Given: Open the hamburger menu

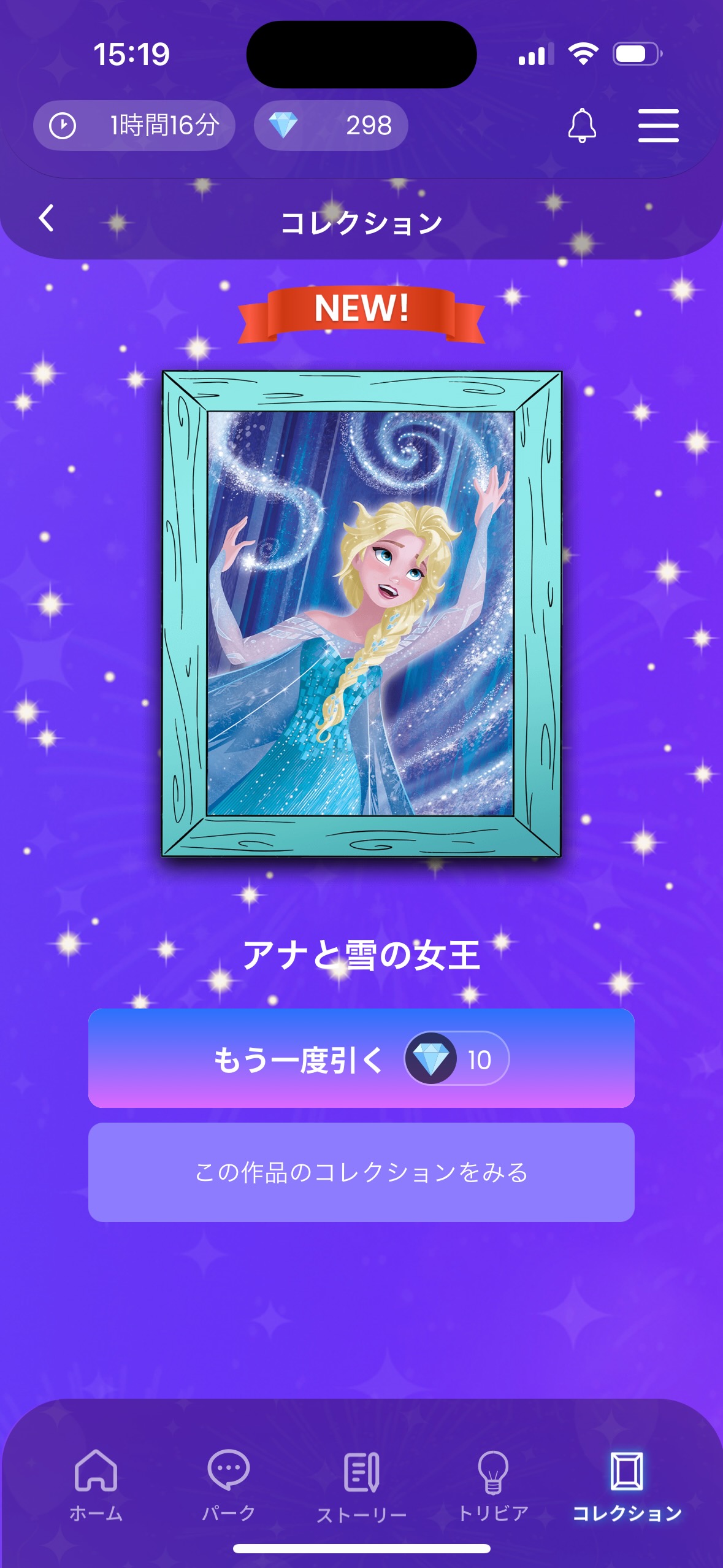Looking at the screenshot, I should click(x=658, y=126).
